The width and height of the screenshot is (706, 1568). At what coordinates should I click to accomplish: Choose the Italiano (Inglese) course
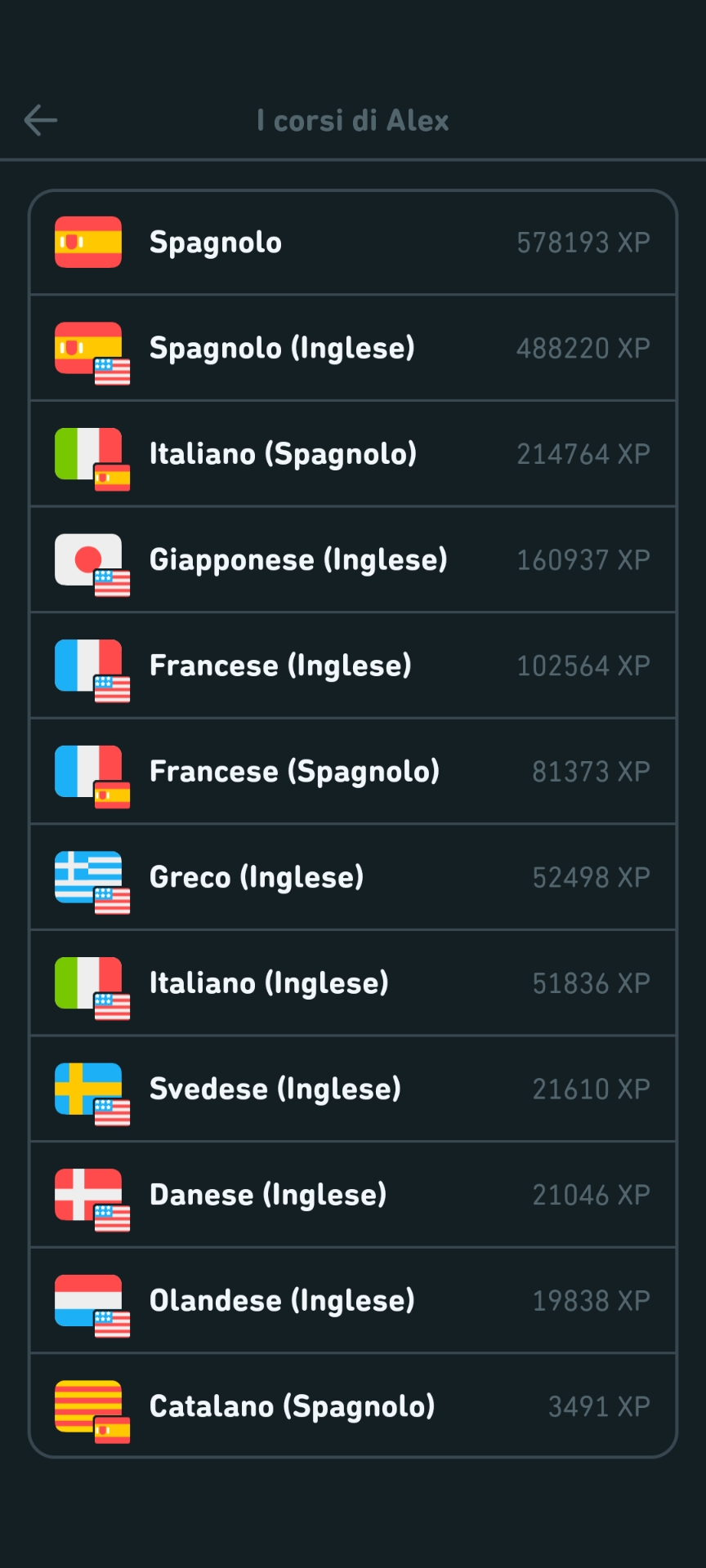click(x=353, y=983)
